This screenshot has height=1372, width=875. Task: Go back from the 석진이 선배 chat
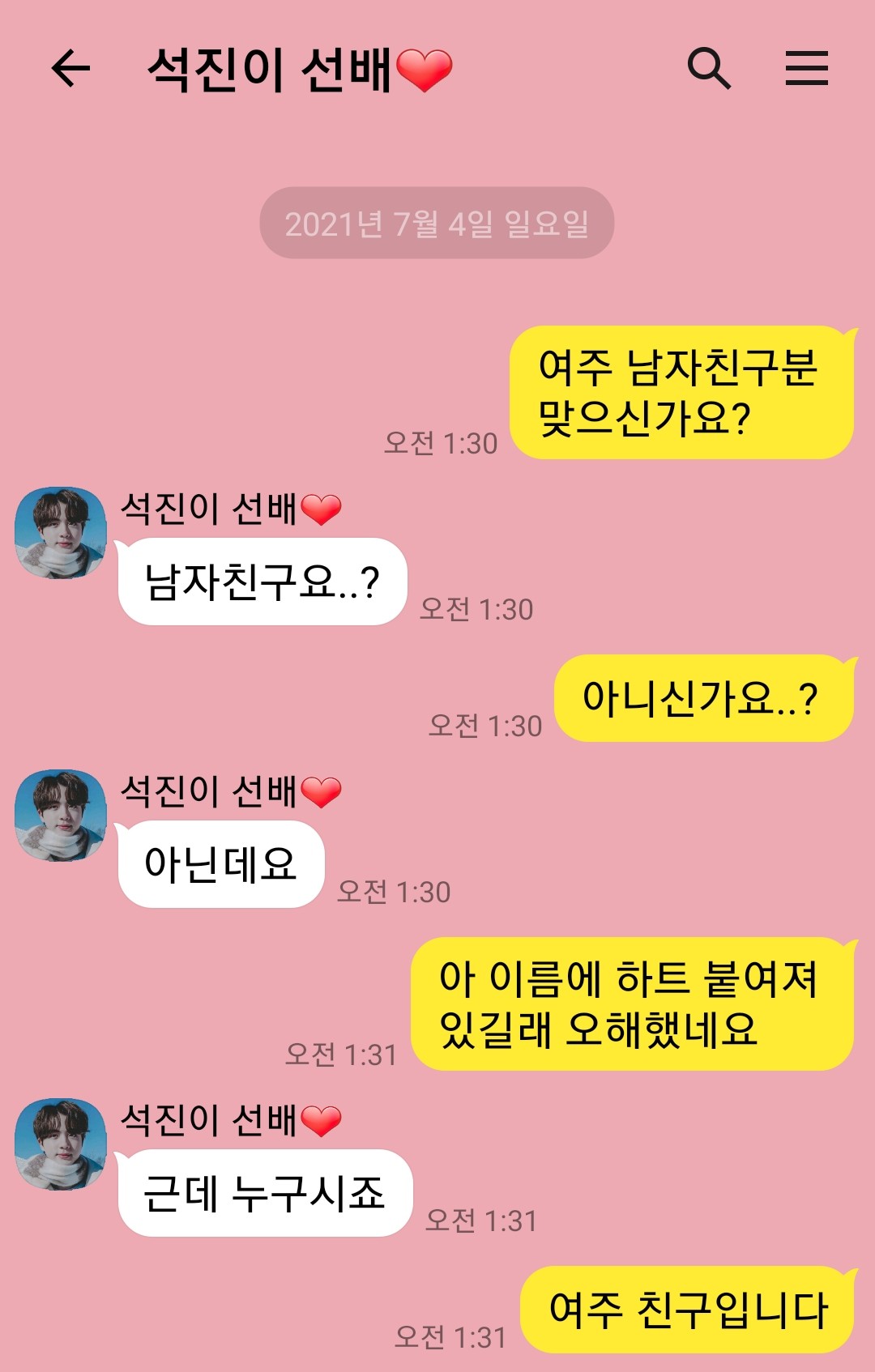[71, 68]
